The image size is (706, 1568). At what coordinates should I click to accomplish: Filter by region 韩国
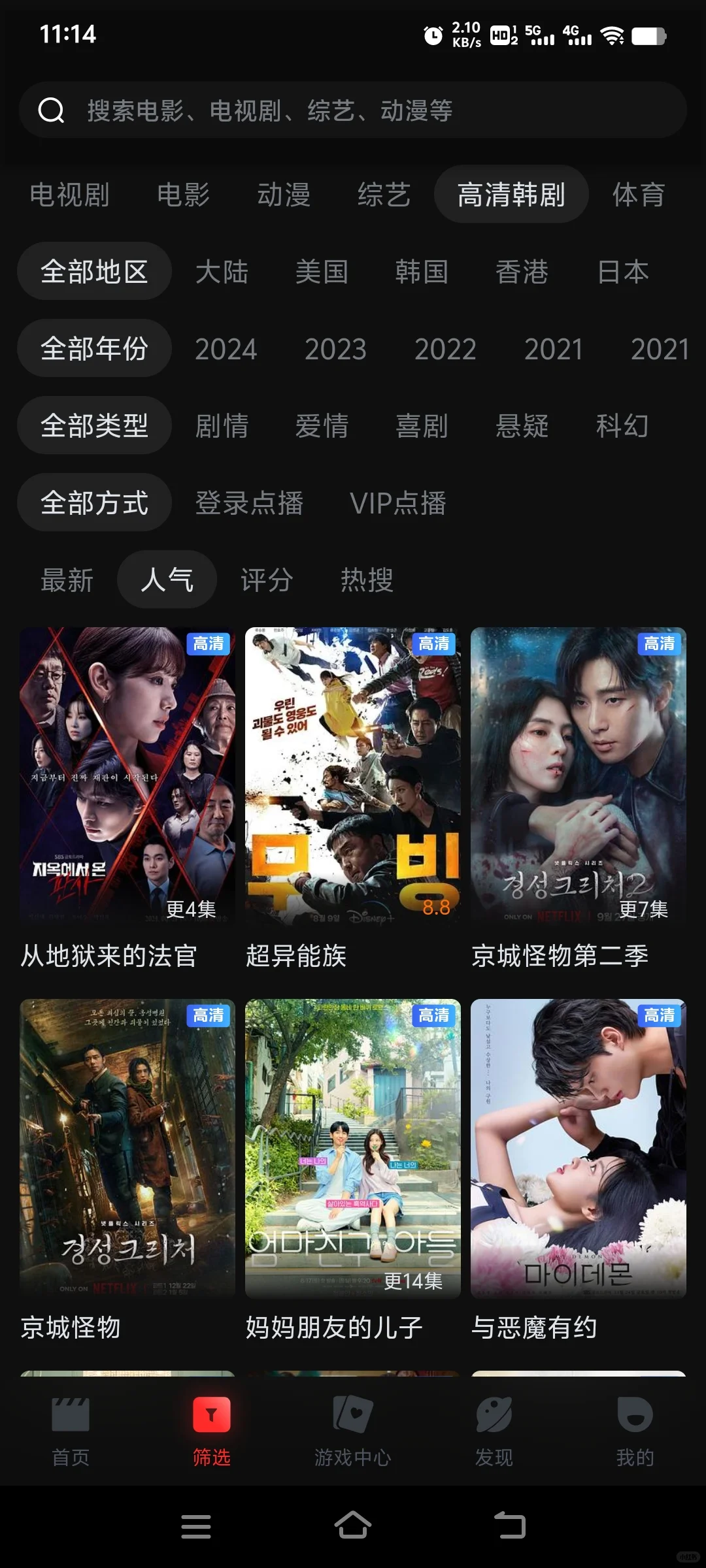point(422,272)
